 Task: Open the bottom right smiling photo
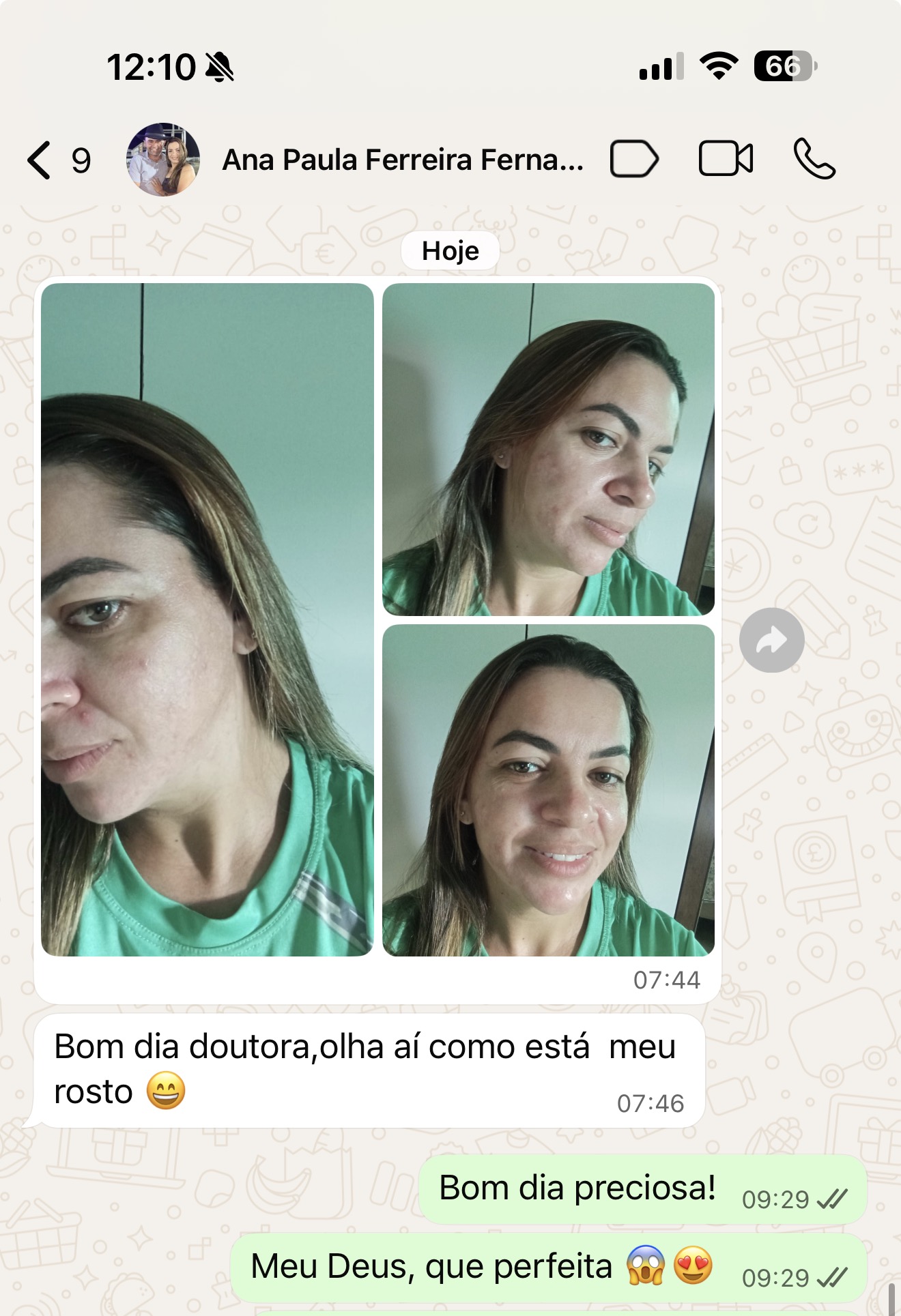(548, 790)
